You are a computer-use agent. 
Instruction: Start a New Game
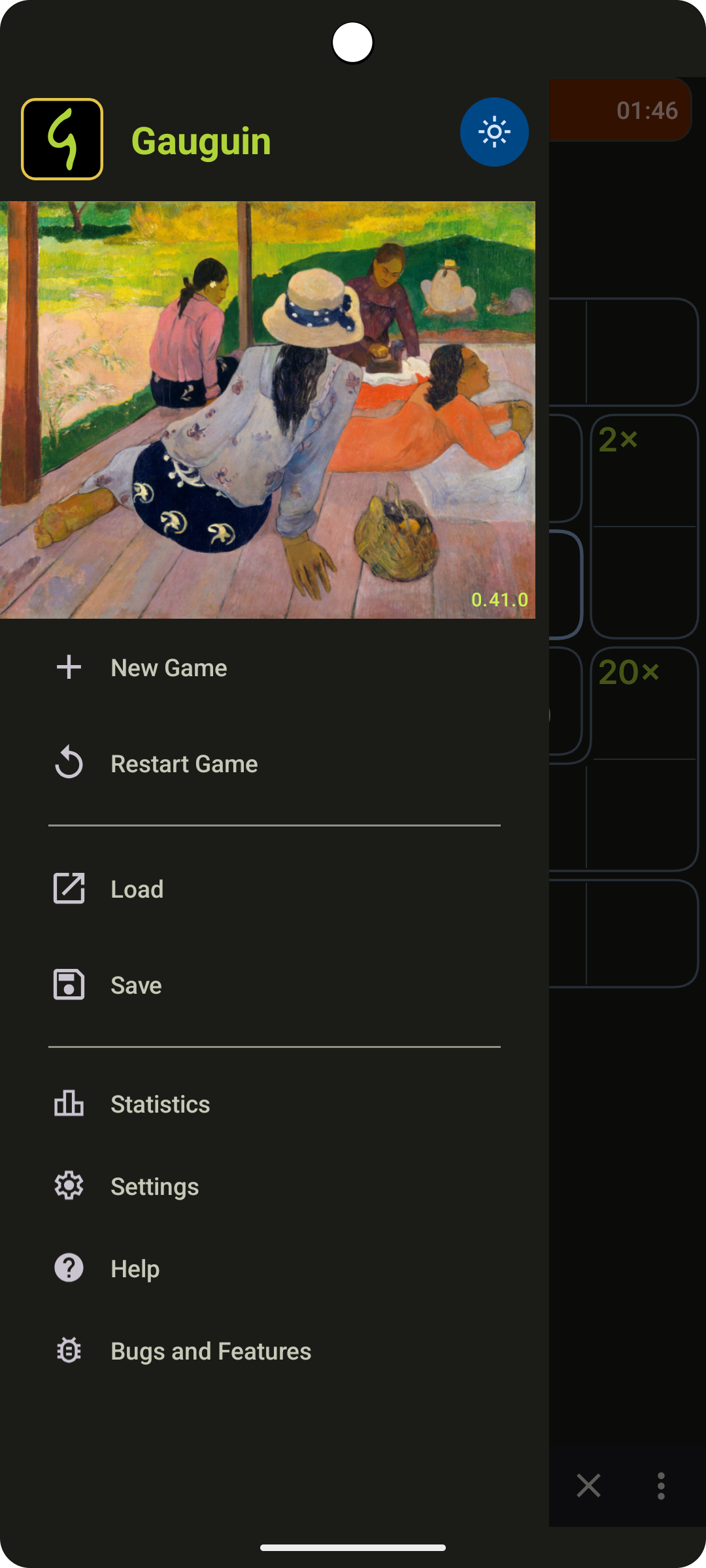pos(275,668)
